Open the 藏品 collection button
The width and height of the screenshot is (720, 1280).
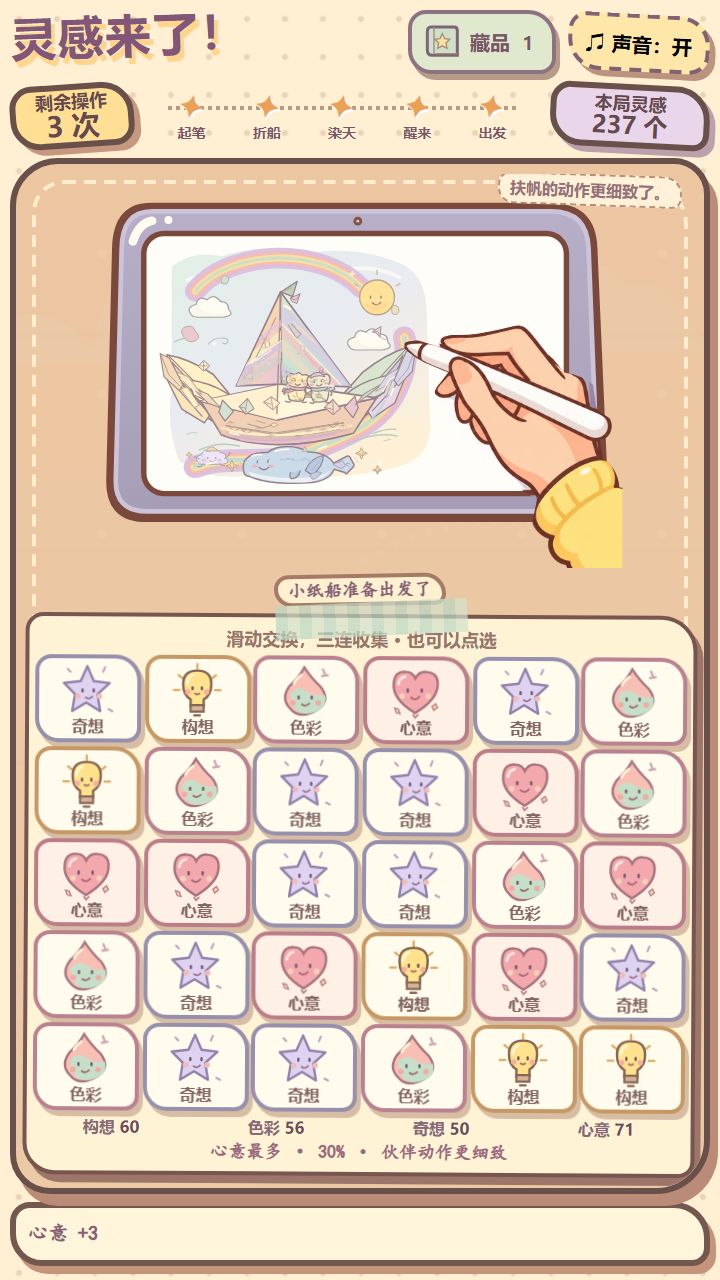(481, 42)
